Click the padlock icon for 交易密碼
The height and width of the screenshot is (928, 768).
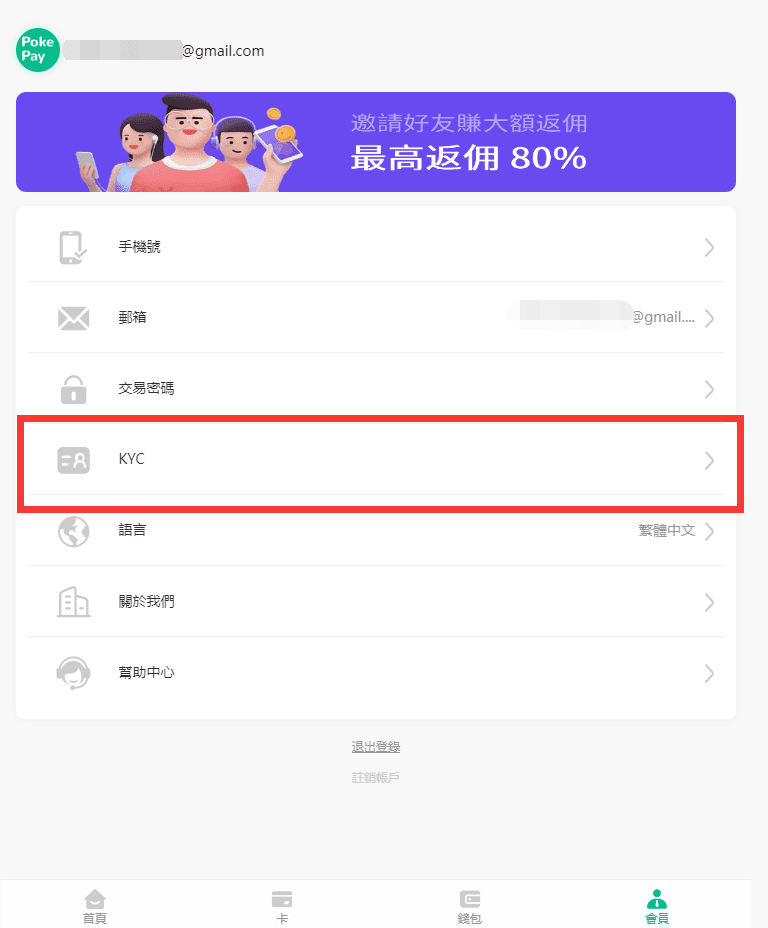coord(73,389)
